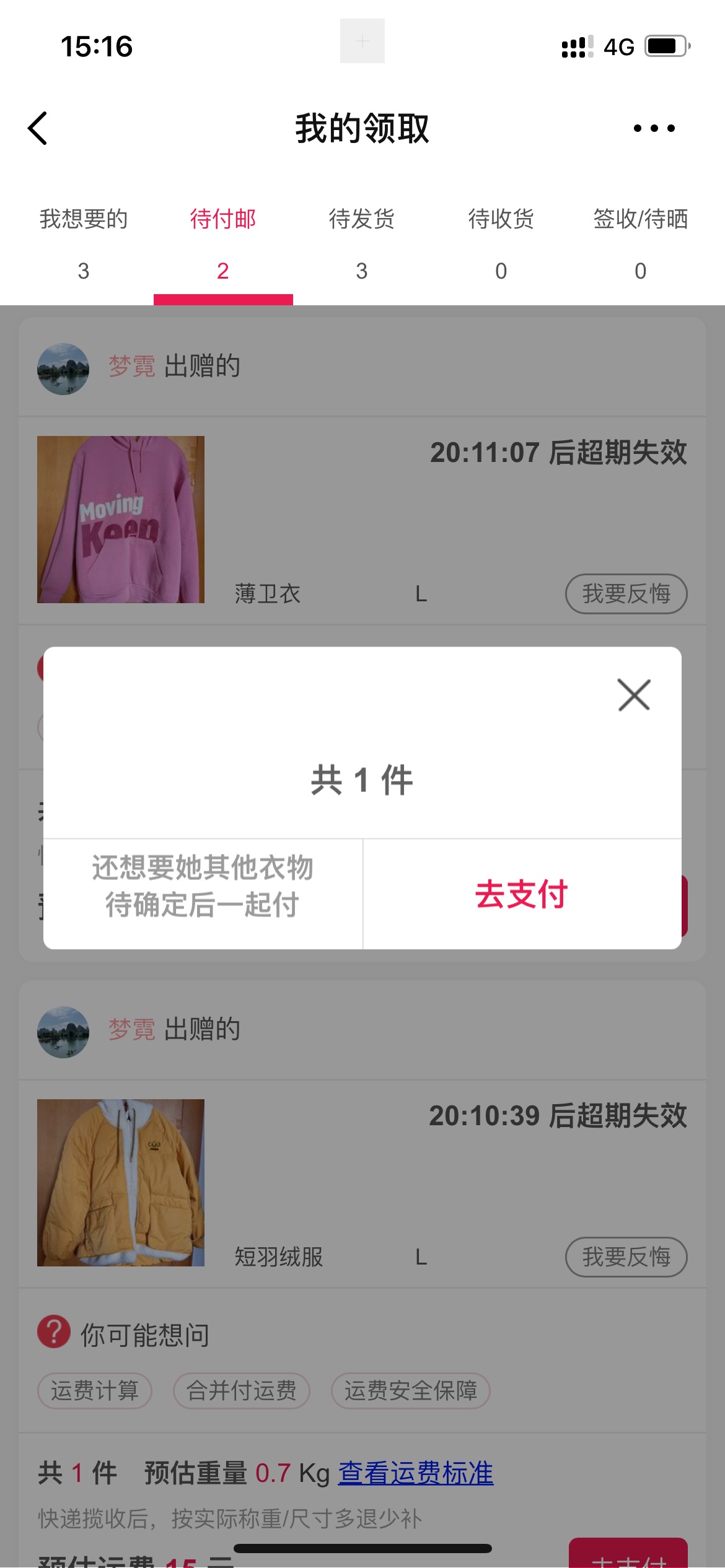This screenshot has width=725, height=1568.
Task: Tap 我要反悔 for the 短羽绒服 item
Action: 626,1257
